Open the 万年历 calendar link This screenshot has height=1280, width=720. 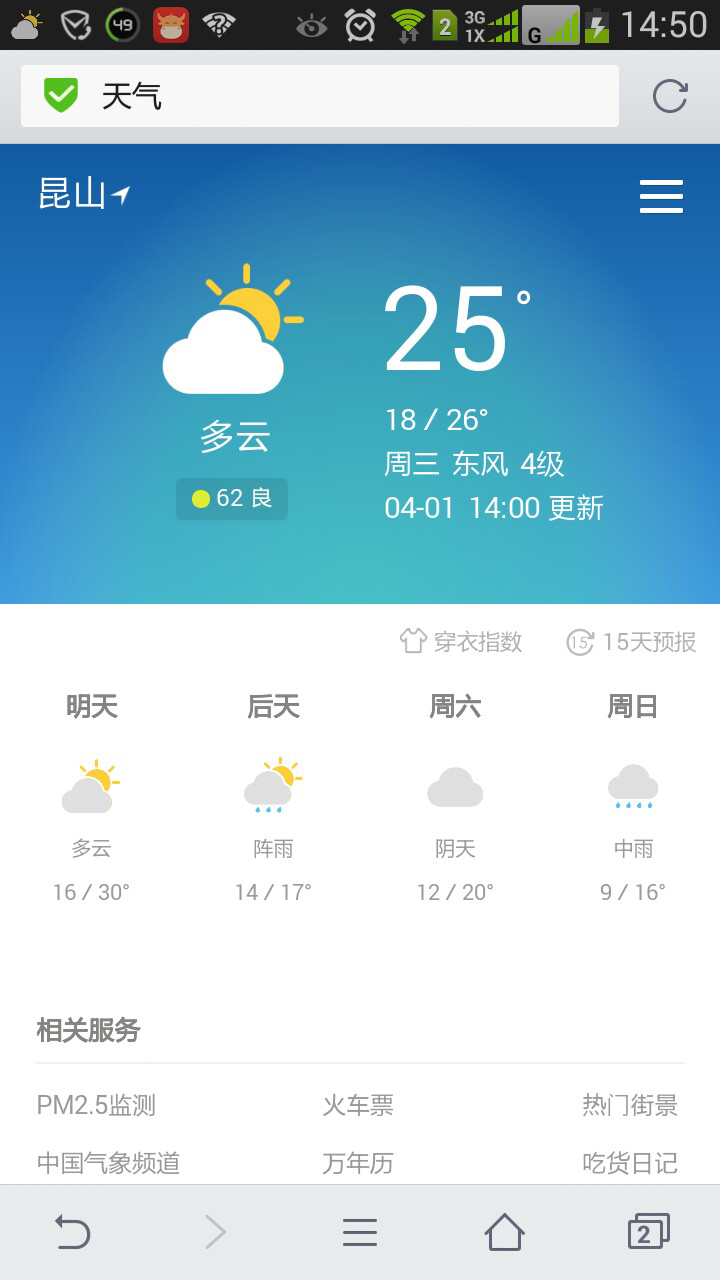click(358, 1163)
